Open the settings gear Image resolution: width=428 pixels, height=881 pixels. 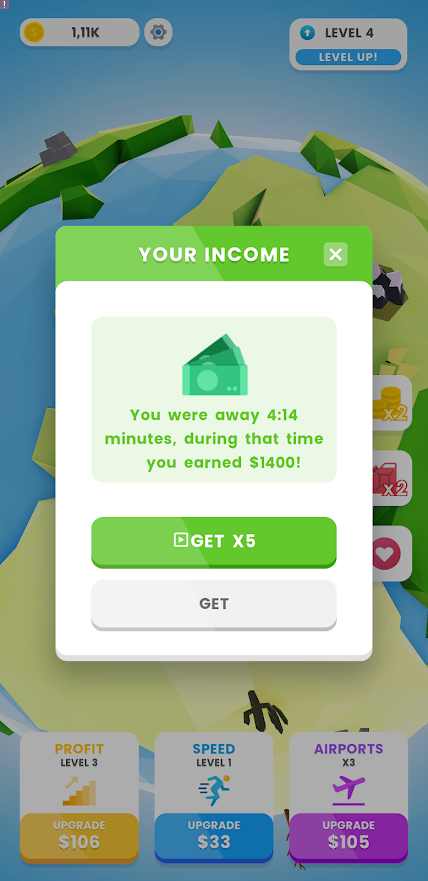point(158,32)
